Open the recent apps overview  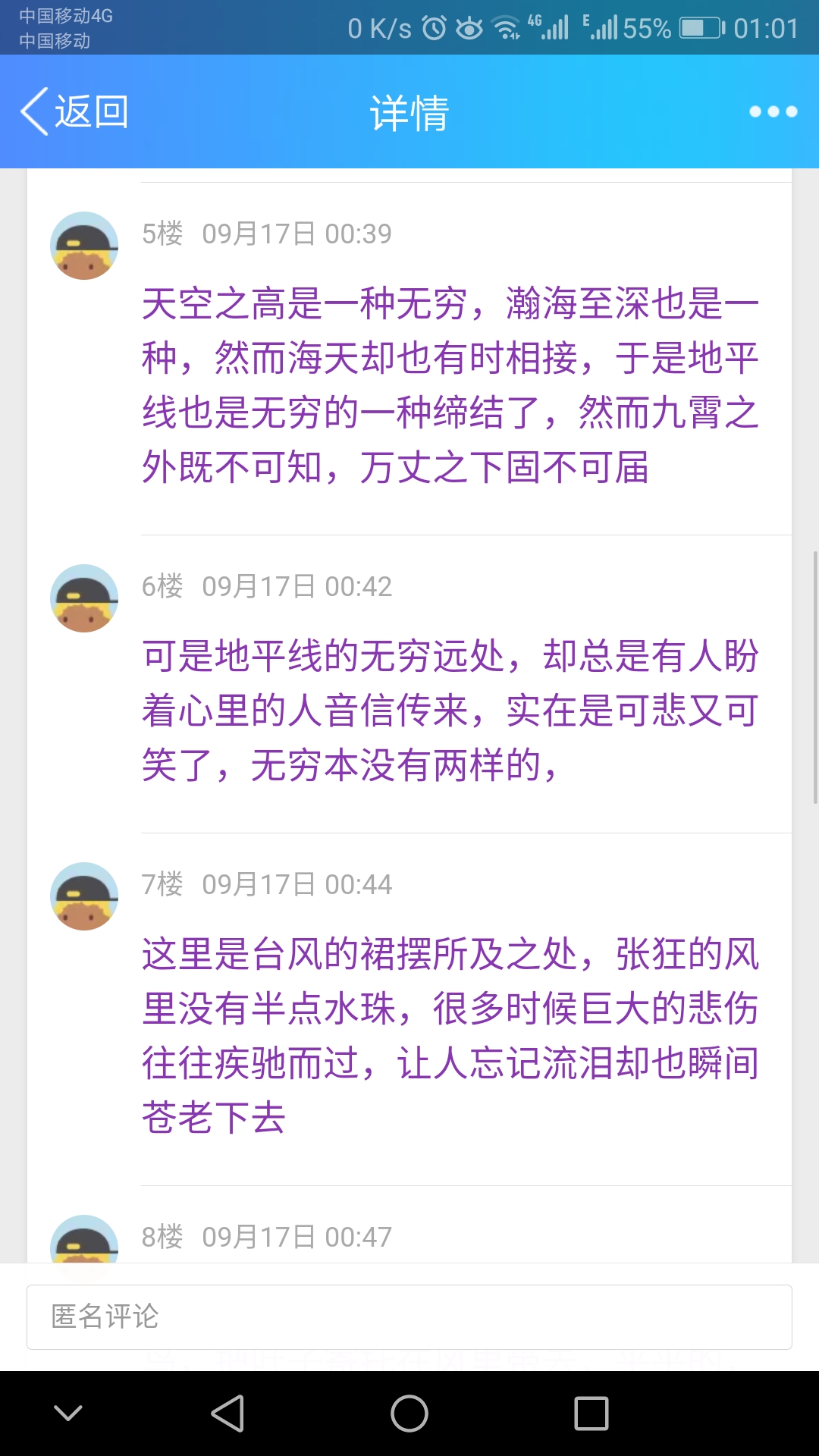click(x=591, y=1414)
